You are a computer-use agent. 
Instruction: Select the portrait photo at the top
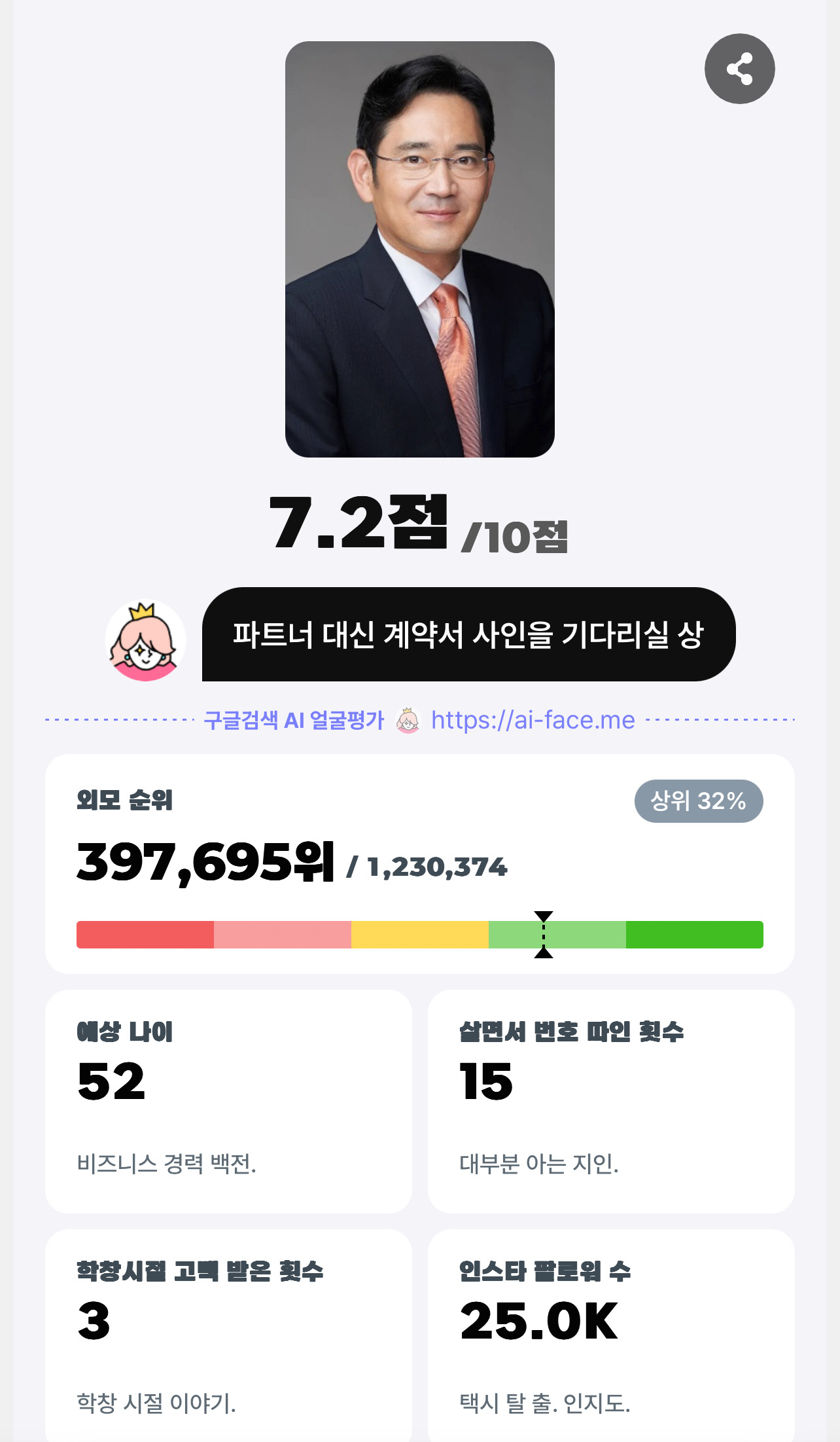click(x=420, y=249)
